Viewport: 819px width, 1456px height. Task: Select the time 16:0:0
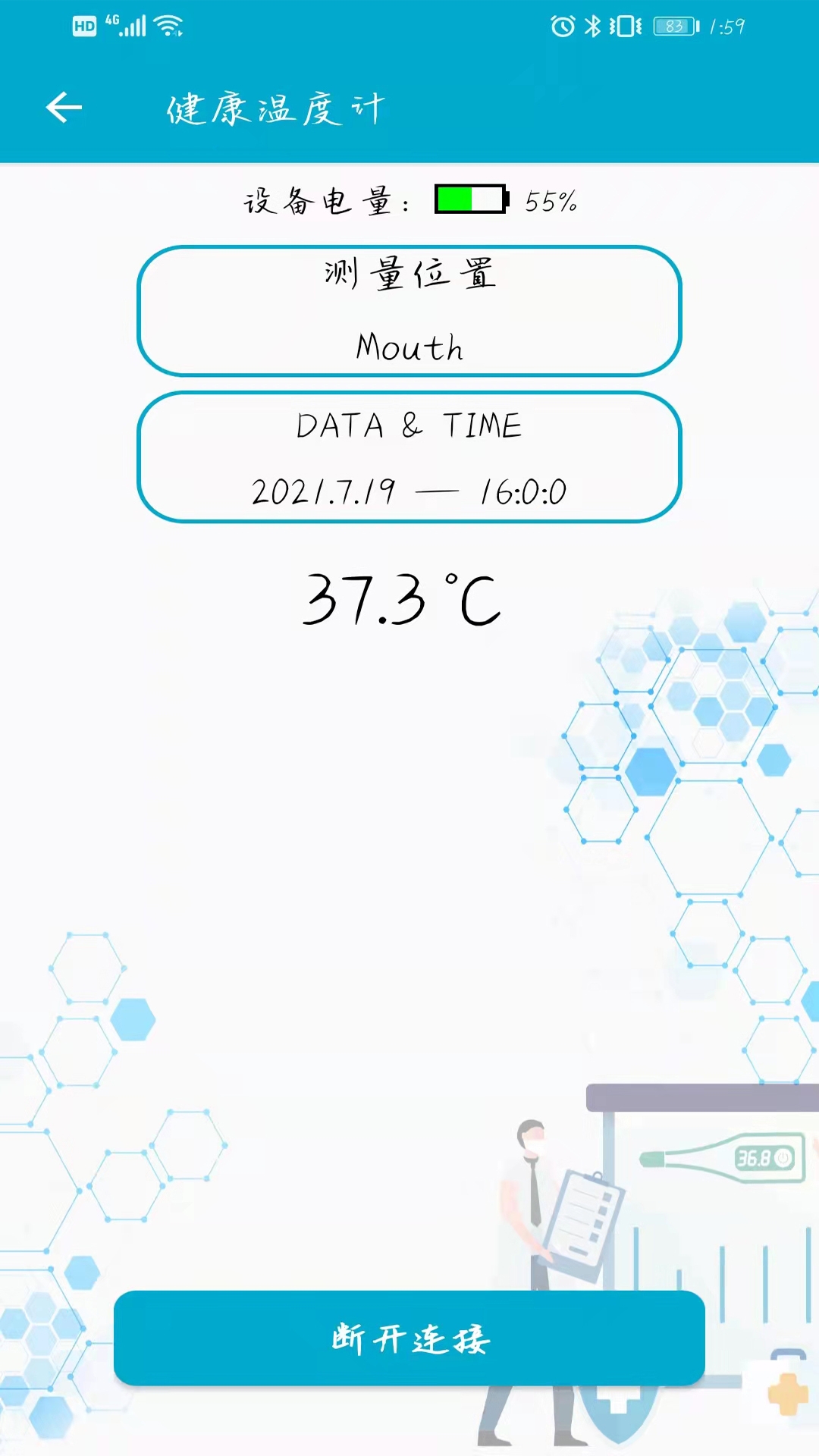point(522,490)
